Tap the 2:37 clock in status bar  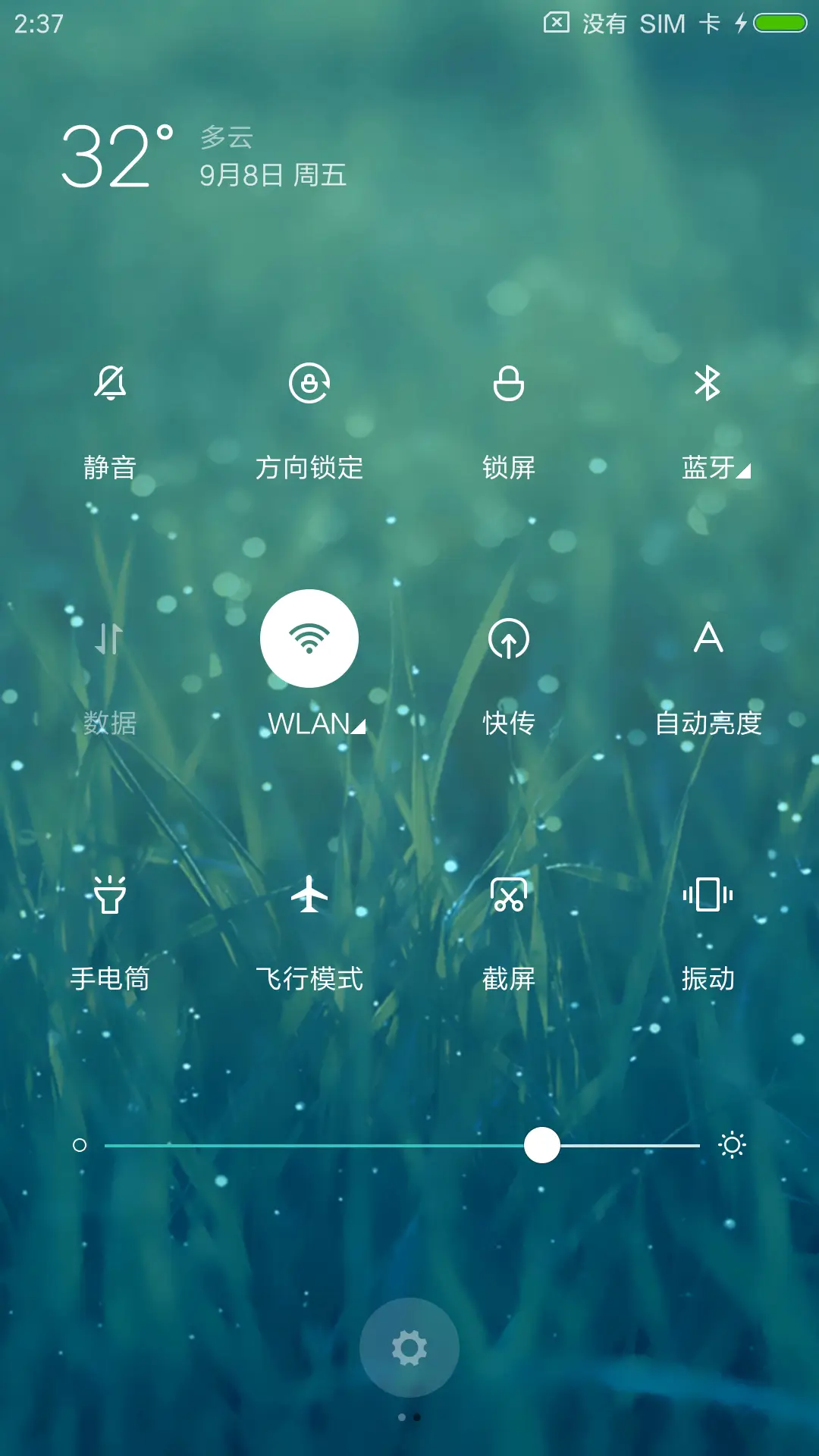coord(34,24)
